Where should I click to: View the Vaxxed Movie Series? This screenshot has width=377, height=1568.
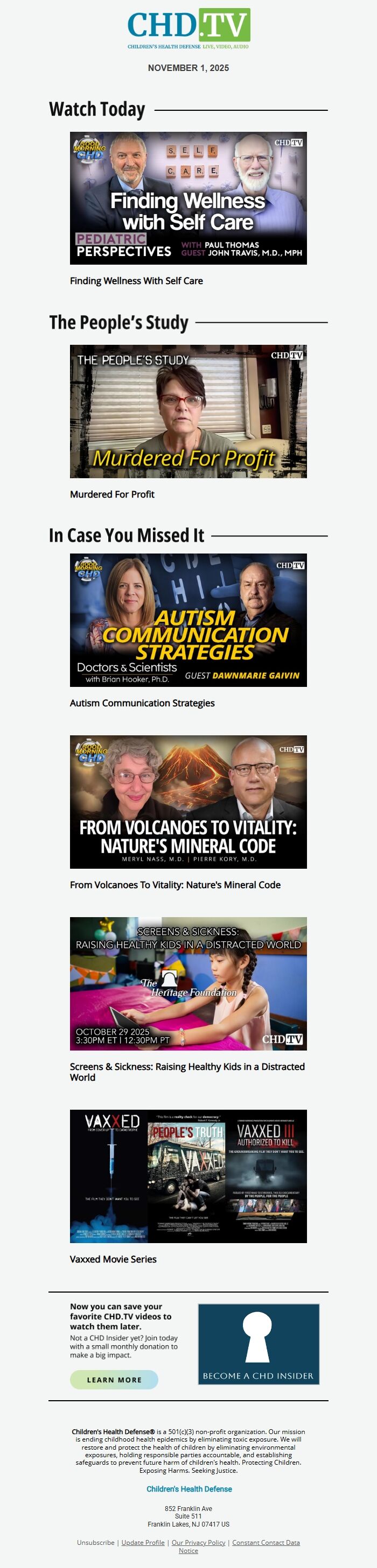(x=188, y=1176)
